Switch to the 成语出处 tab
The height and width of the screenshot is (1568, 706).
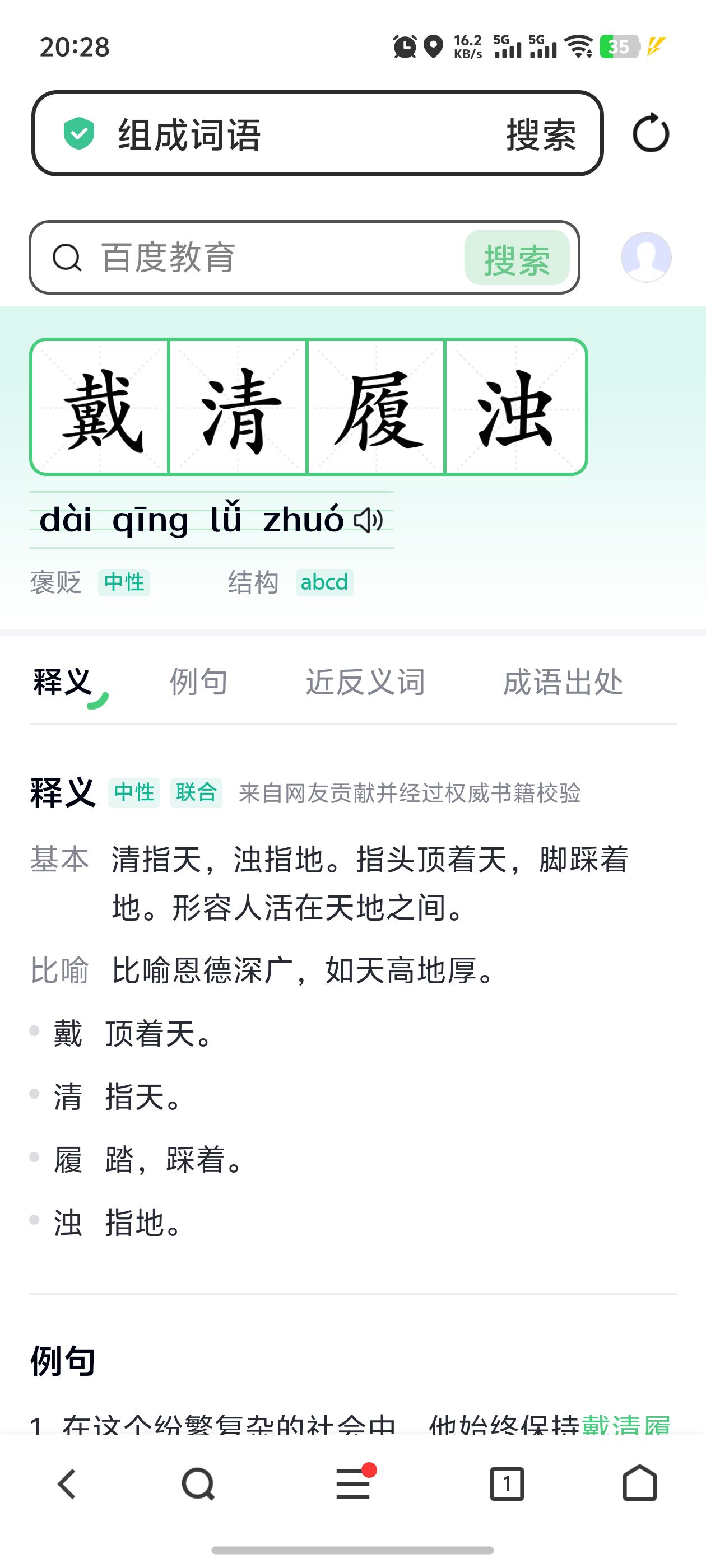tap(562, 682)
